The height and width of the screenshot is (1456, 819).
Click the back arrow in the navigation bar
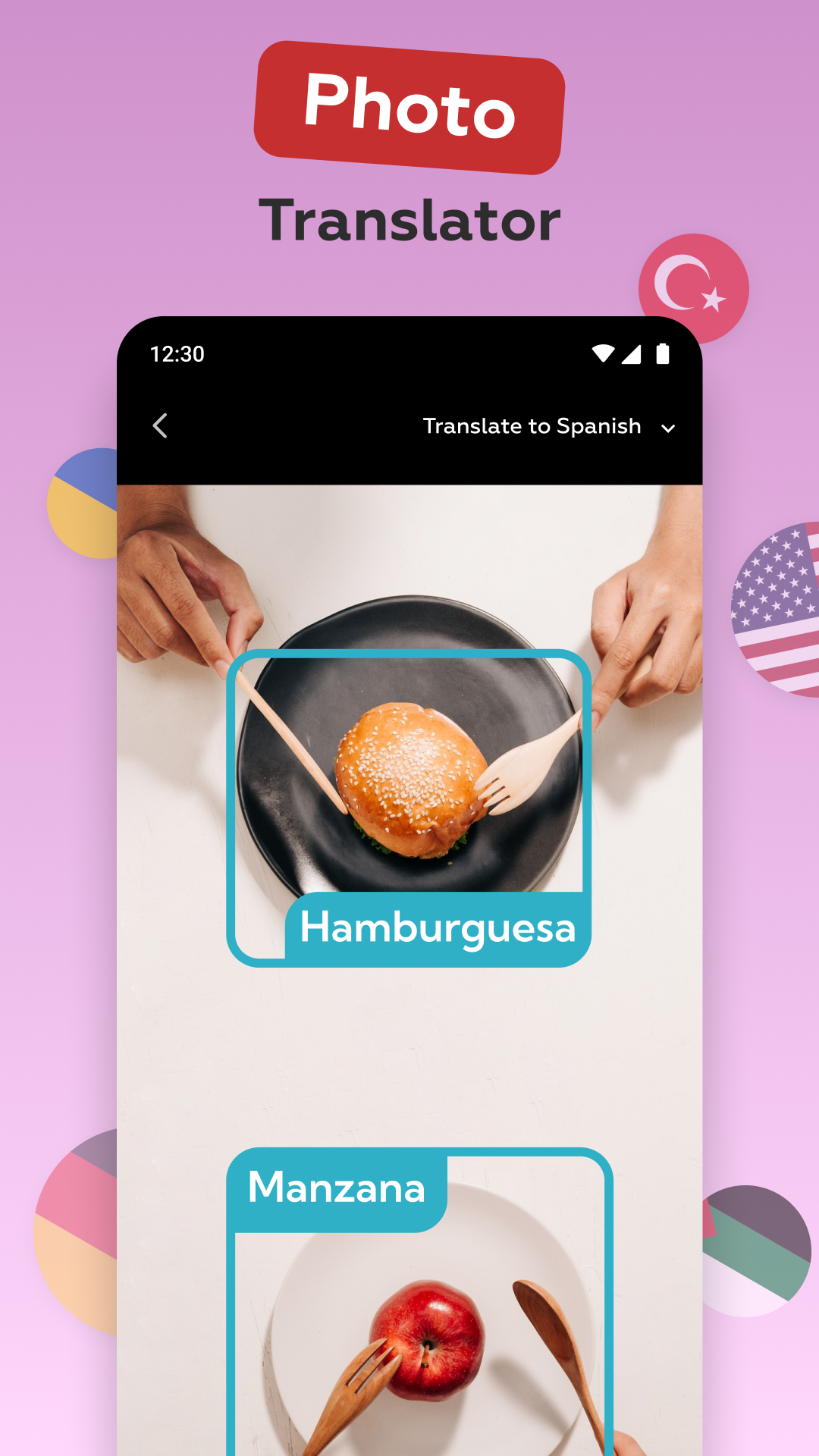[160, 426]
